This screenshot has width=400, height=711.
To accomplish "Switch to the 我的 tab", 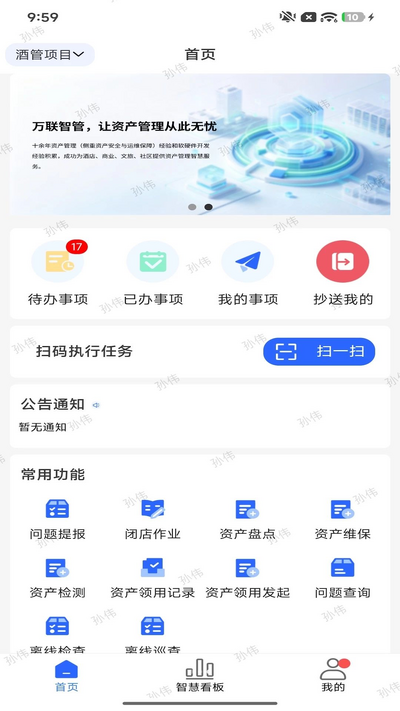I will click(x=333, y=676).
